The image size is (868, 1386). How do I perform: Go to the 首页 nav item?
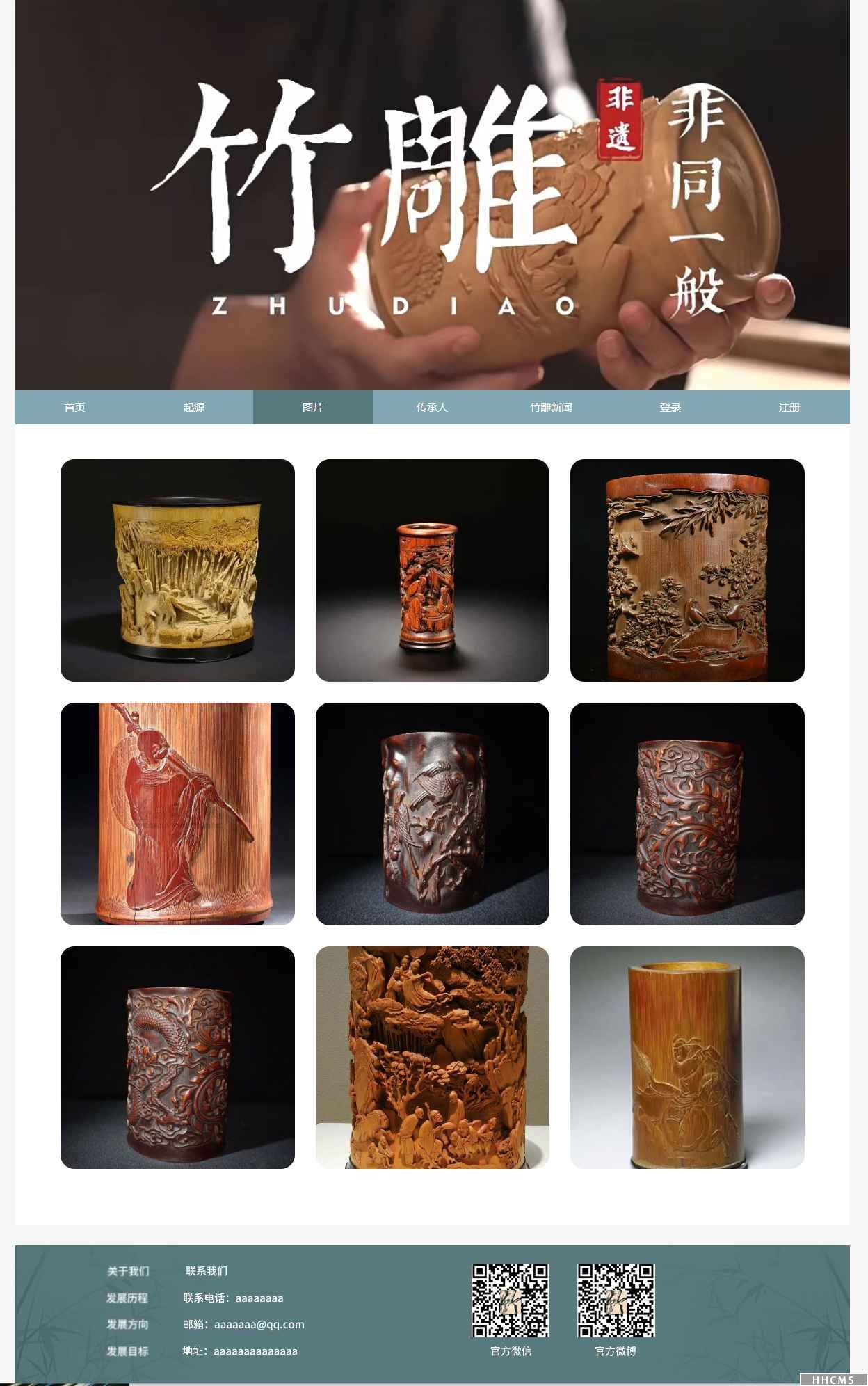click(74, 407)
